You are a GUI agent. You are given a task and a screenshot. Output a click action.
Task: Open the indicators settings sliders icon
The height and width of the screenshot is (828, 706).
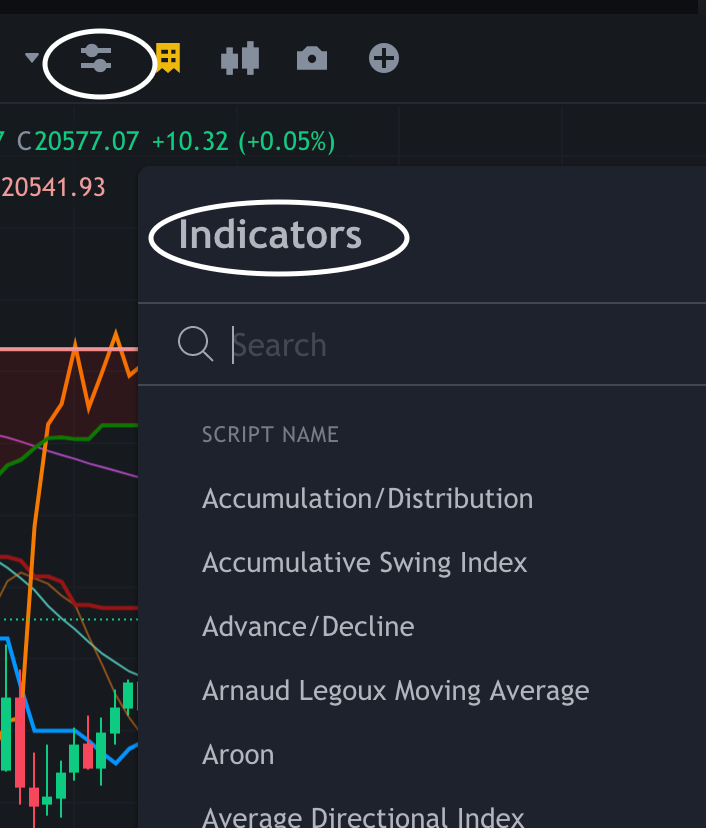click(x=96, y=58)
